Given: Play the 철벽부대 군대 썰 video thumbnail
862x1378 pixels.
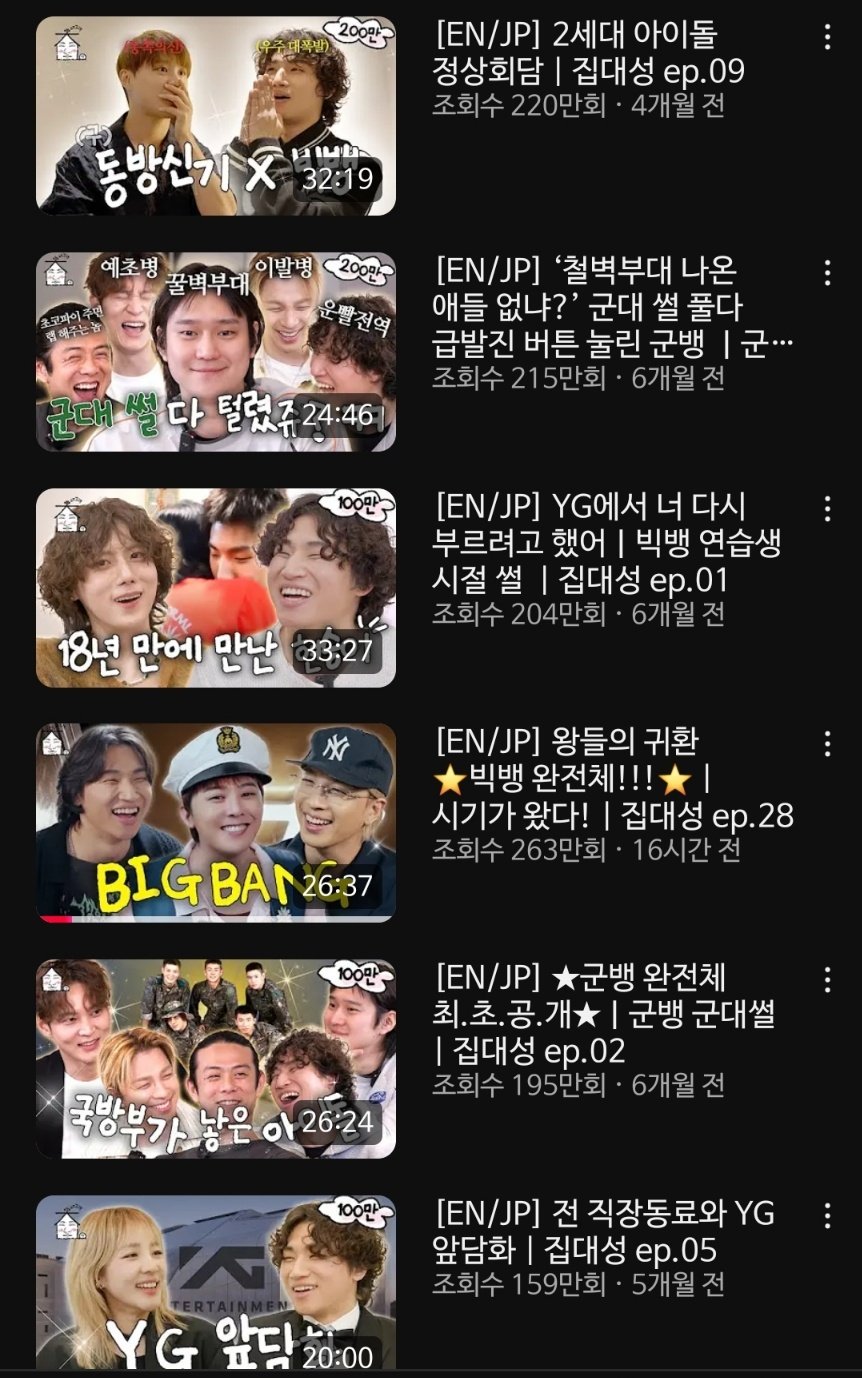Looking at the screenshot, I should tap(215, 352).
